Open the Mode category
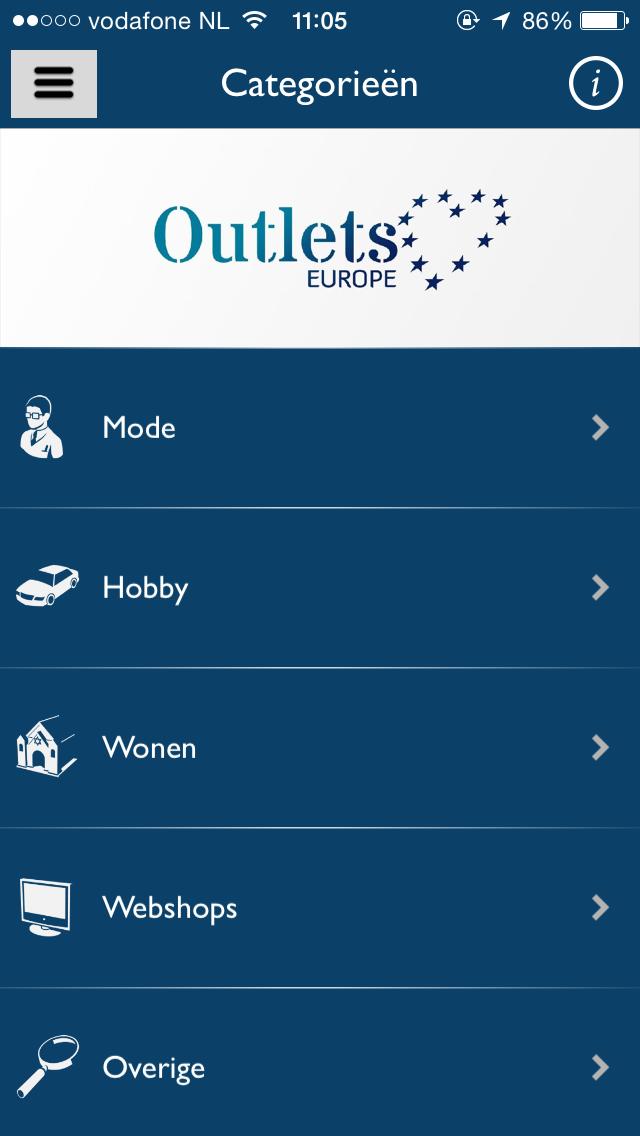The width and height of the screenshot is (640, 1136). [x=320, y=428]
